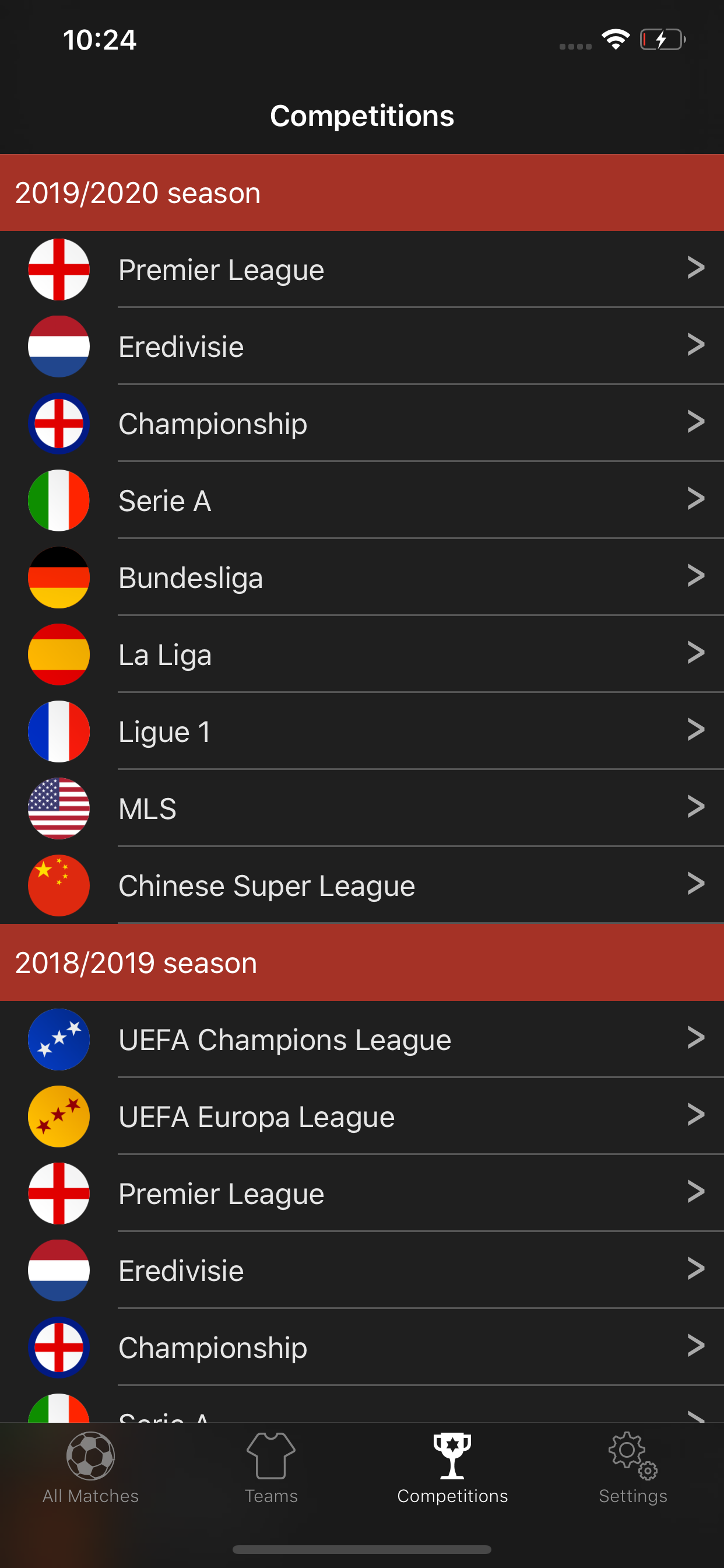Select the MLS competition
Viewport: 724px width, 1568px height.
pyautogui.click(x=362, y=808)
